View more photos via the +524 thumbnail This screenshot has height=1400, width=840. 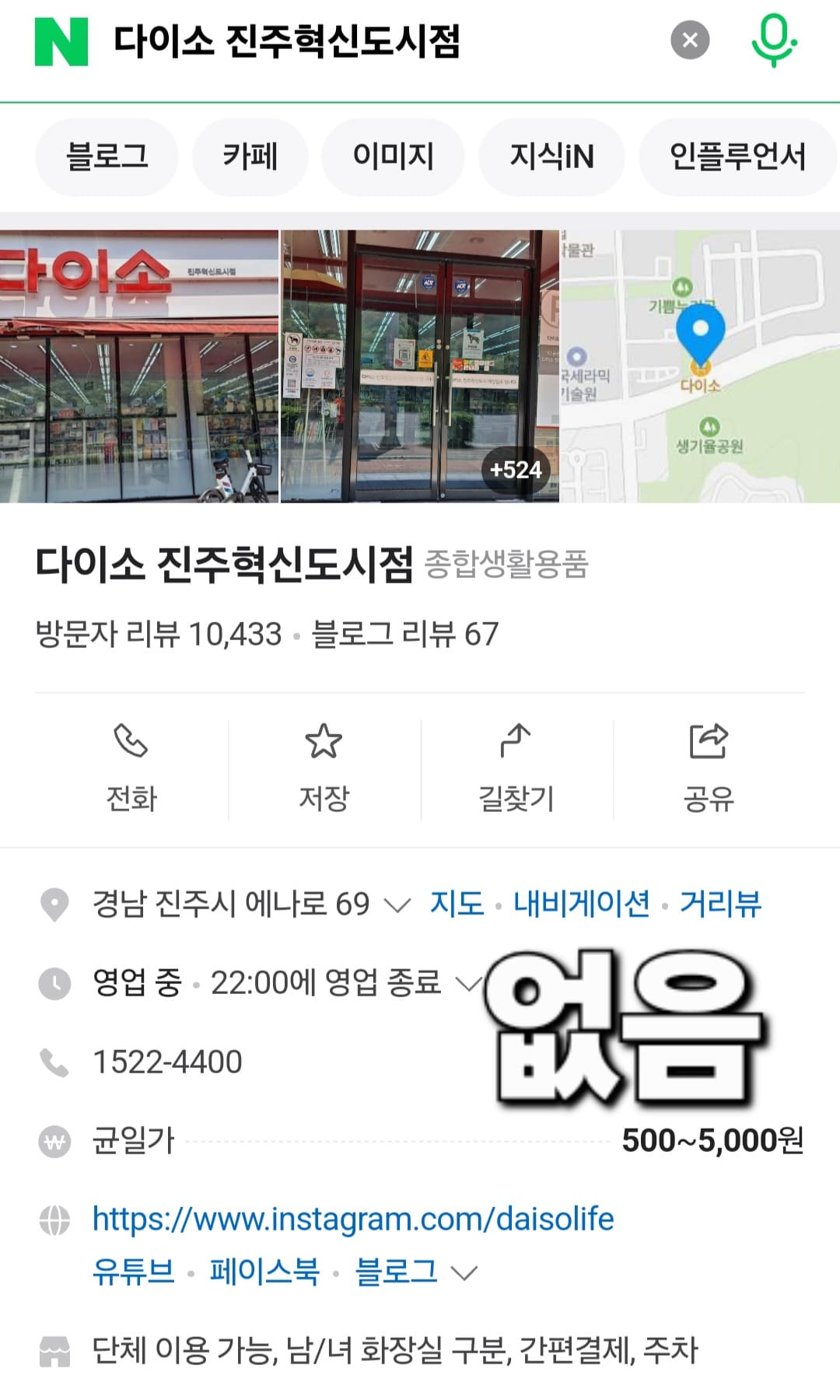(515, 469)
